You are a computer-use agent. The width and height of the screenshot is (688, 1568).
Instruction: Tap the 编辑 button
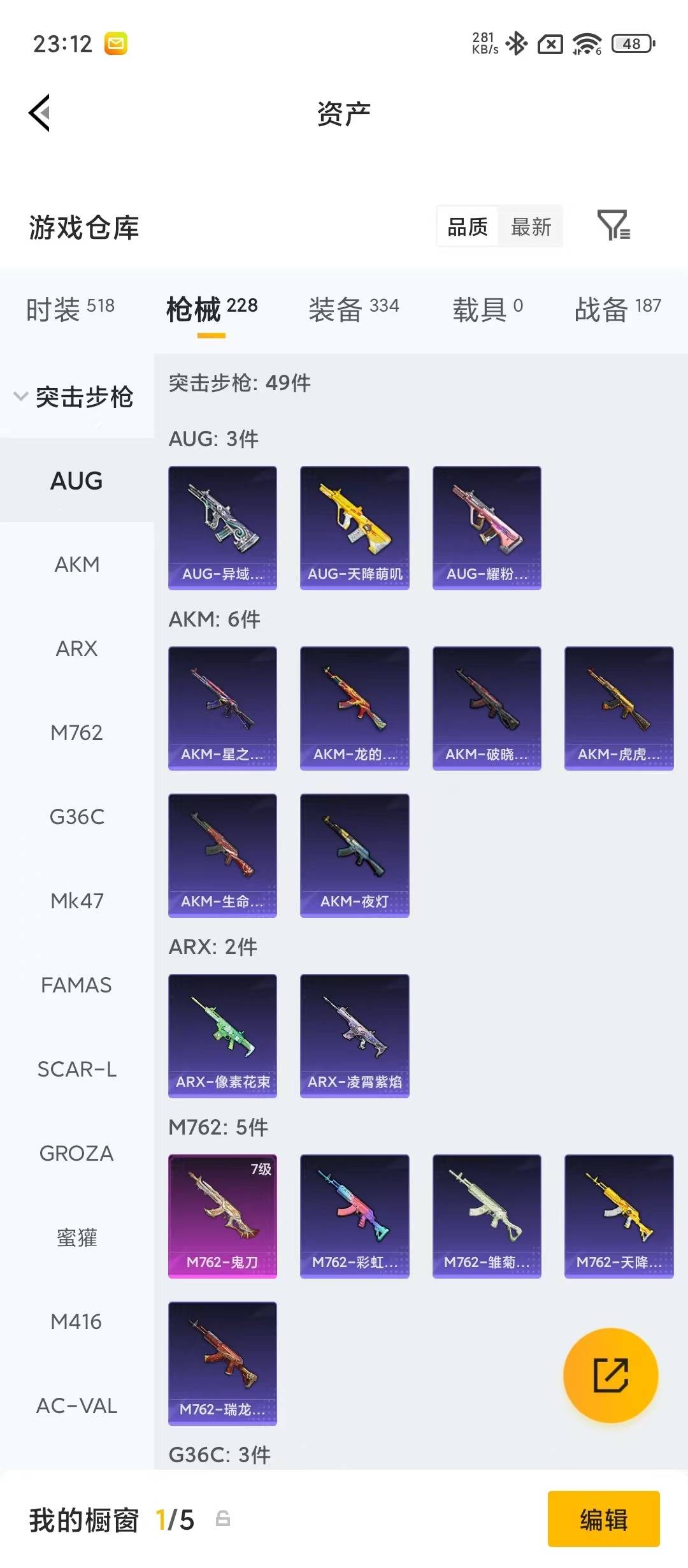pos(603,1520)
